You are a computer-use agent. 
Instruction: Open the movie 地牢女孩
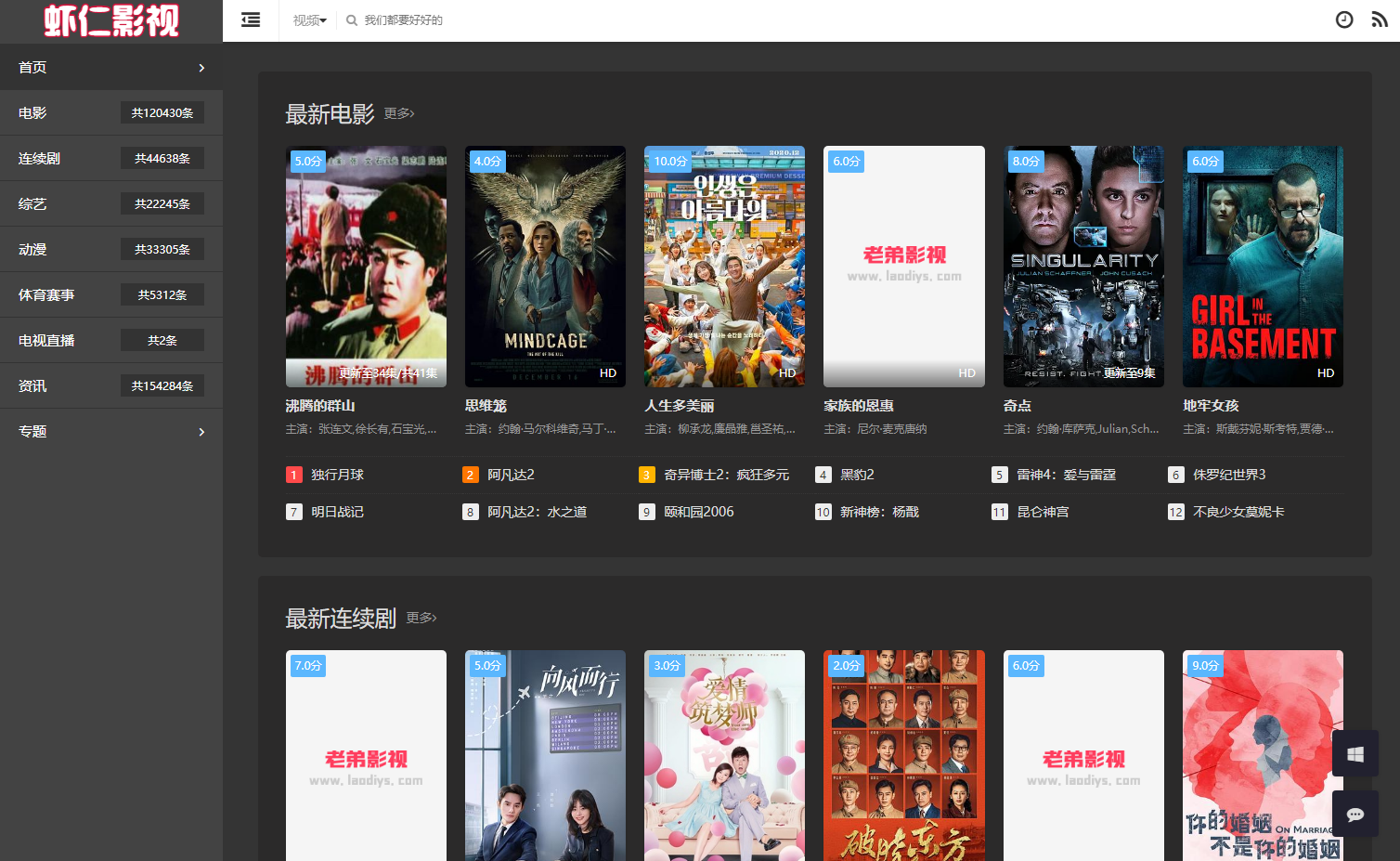pos(1263,267)
